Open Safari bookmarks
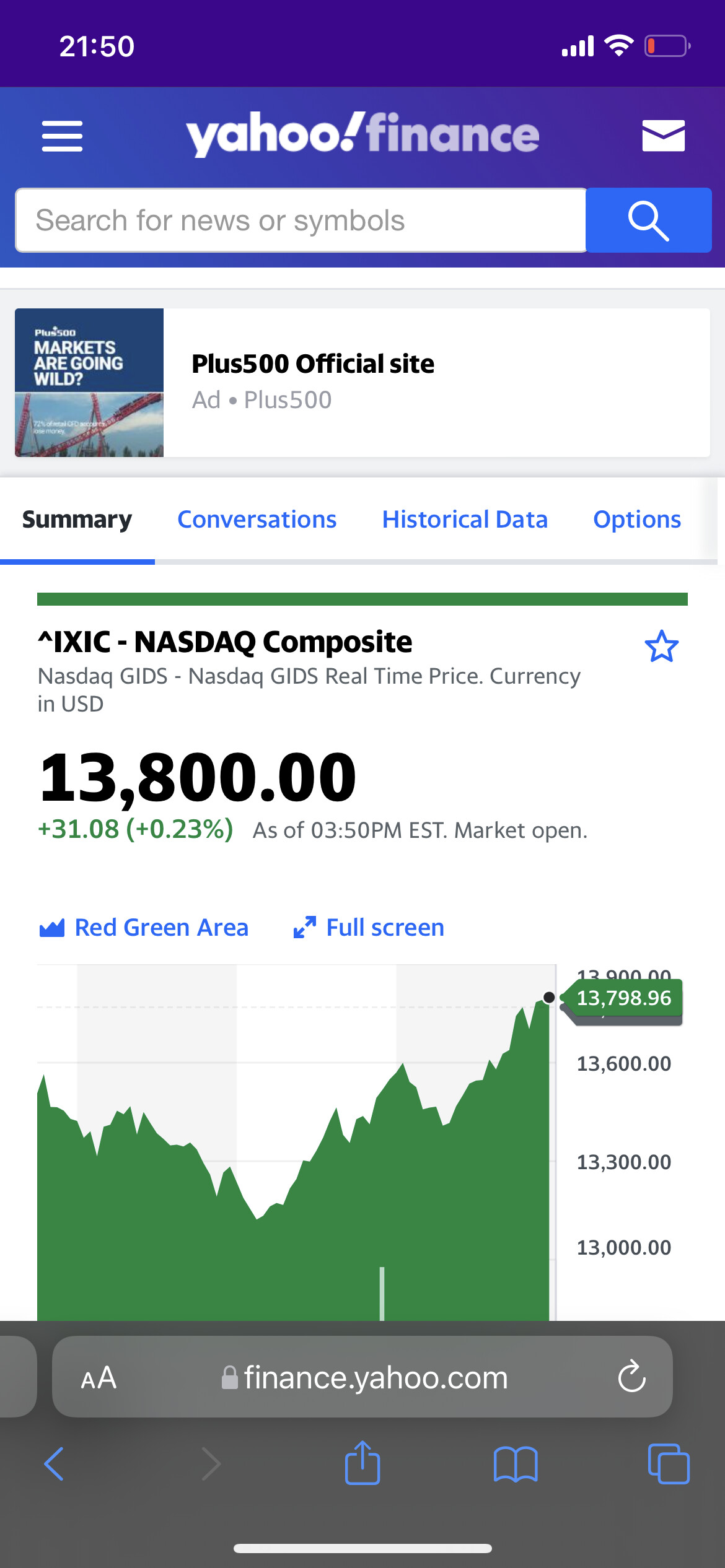The height and width of the screenshot is (1568, 725). [516, 1464]
